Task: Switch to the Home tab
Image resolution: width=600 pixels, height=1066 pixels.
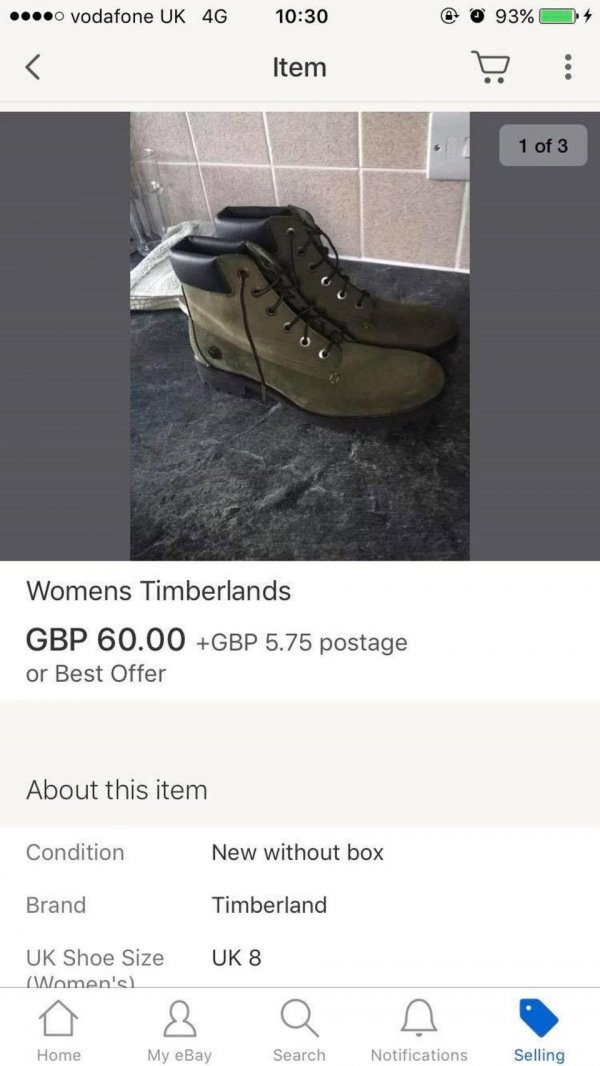Action: tap(58, 1030)
